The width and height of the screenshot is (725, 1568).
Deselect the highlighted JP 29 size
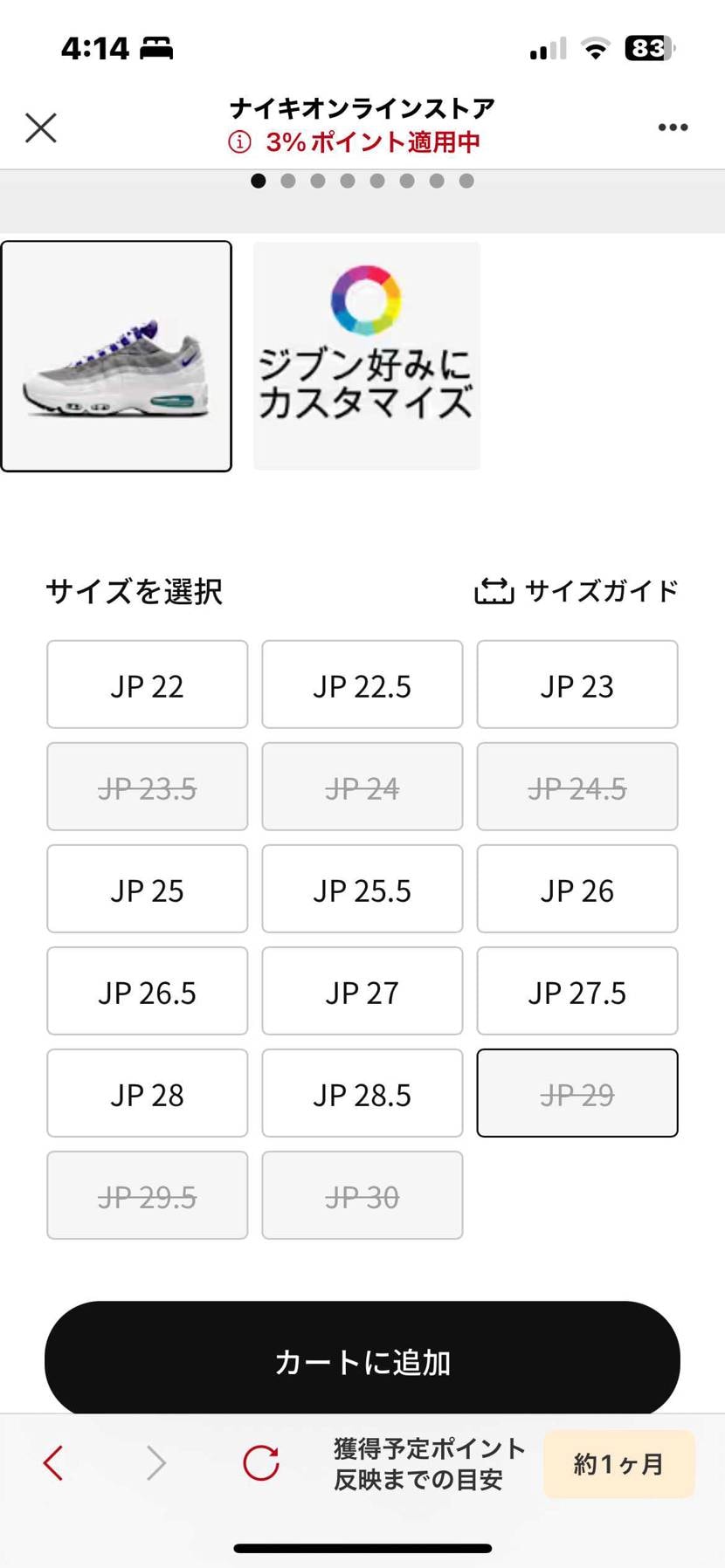coord(577,1093)
